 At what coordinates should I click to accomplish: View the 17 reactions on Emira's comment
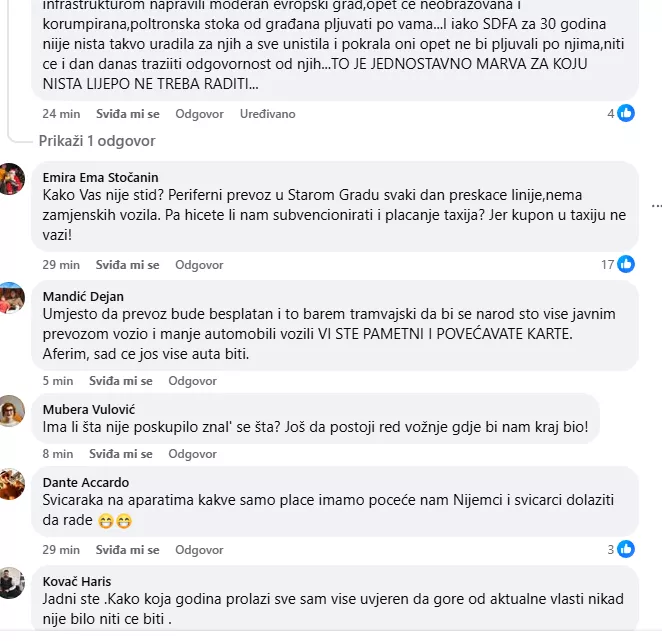pyautogui.click(x=617, y=265)
